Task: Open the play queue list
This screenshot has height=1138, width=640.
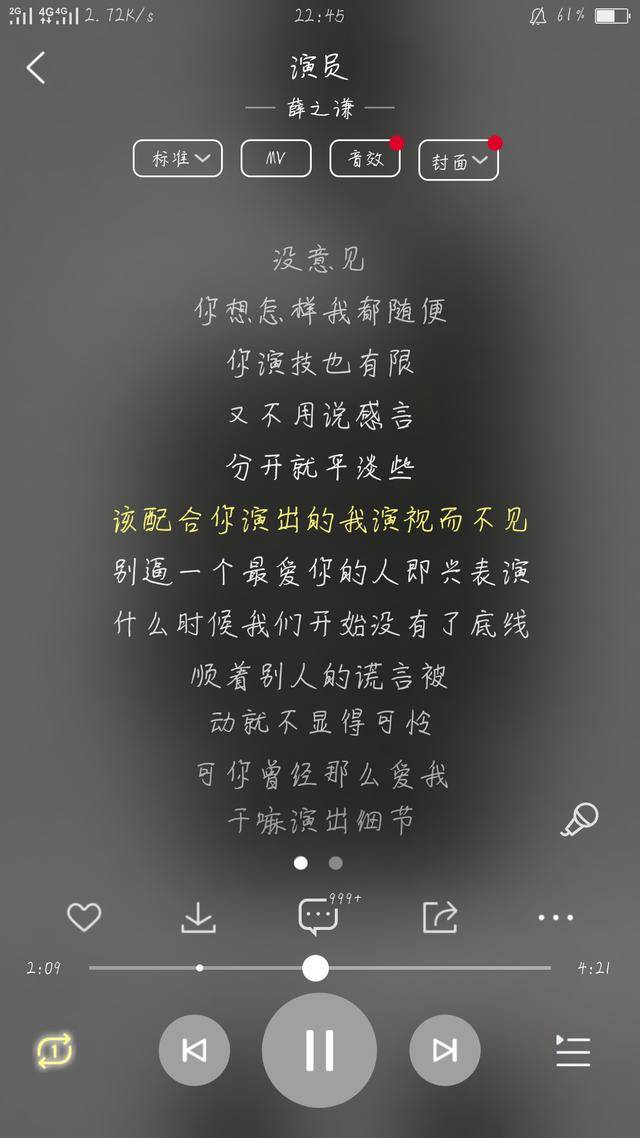Action: (x=573, y=1050)
